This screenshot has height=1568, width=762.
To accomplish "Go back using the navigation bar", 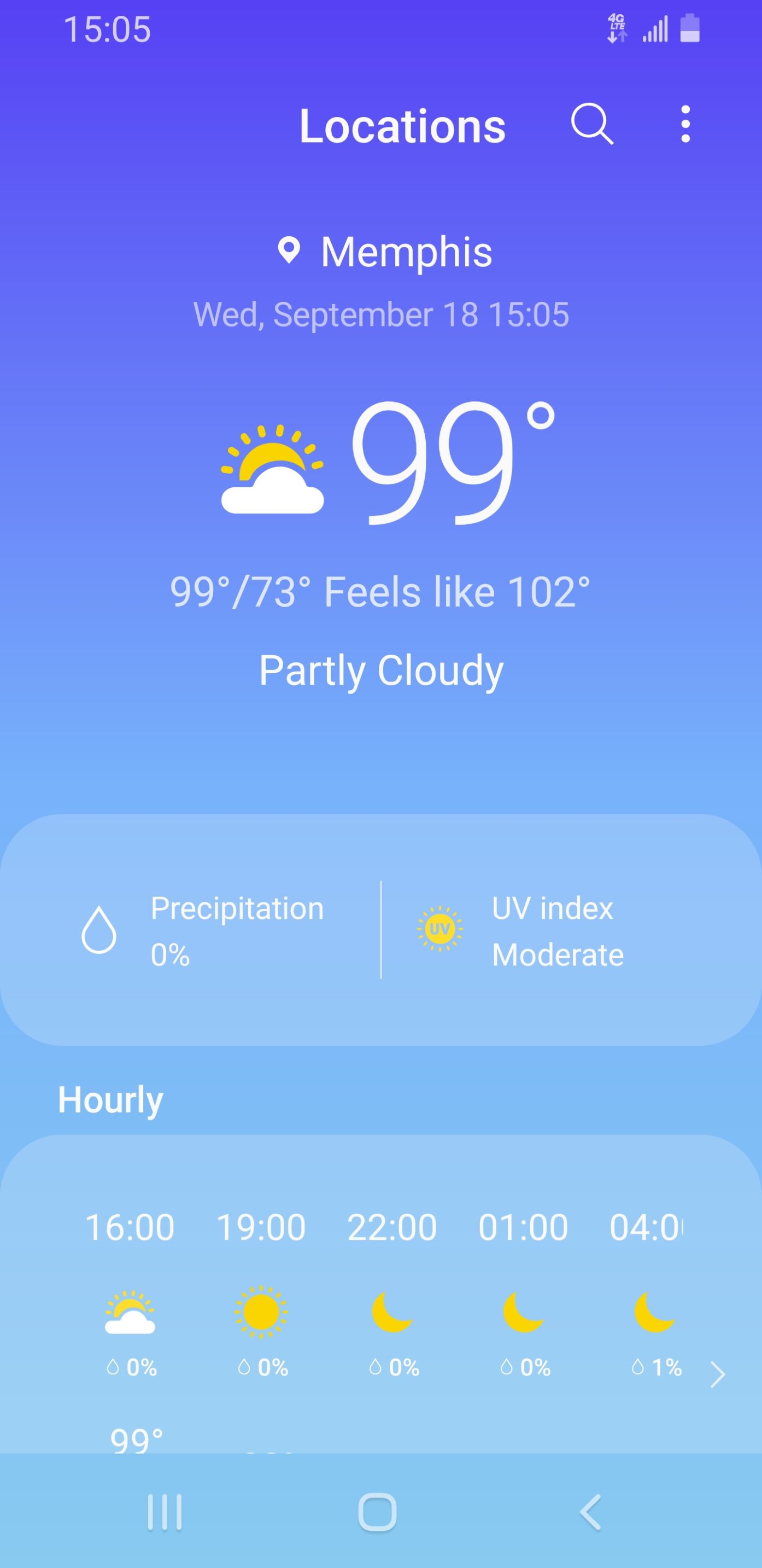I will pyautogui.click(x=590, y=1511).
